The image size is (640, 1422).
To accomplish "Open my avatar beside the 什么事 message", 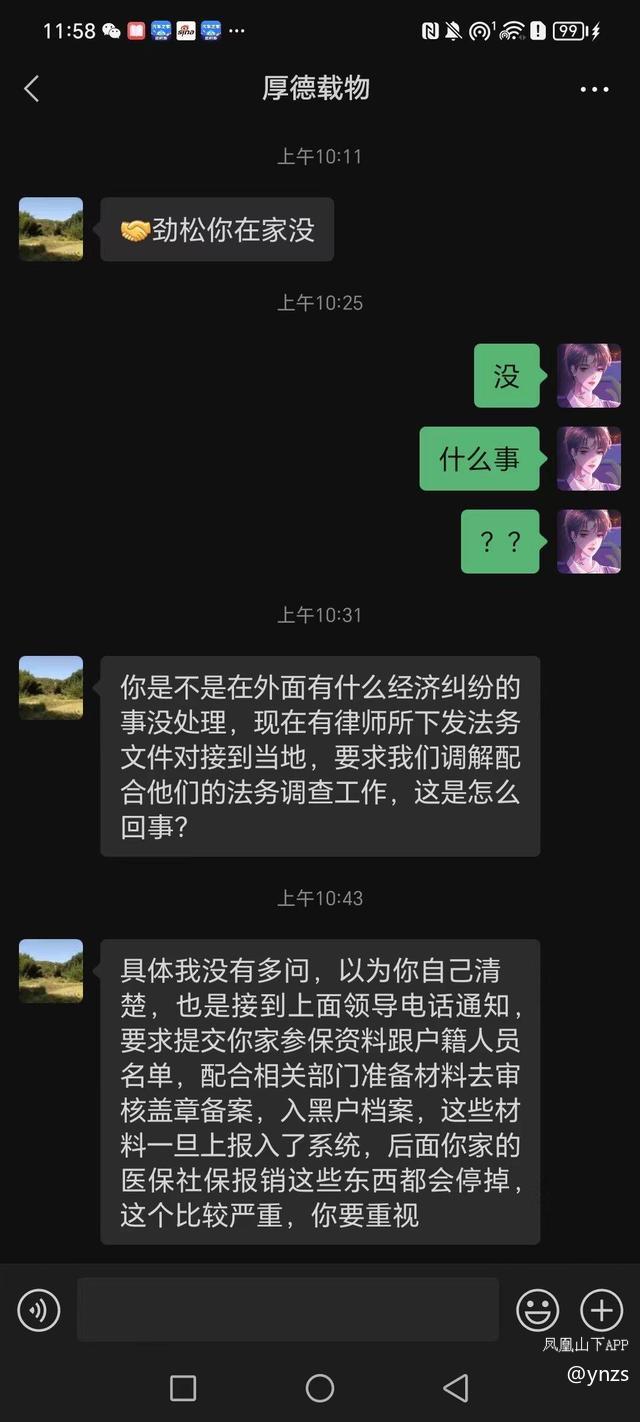I will coord(589,458).
